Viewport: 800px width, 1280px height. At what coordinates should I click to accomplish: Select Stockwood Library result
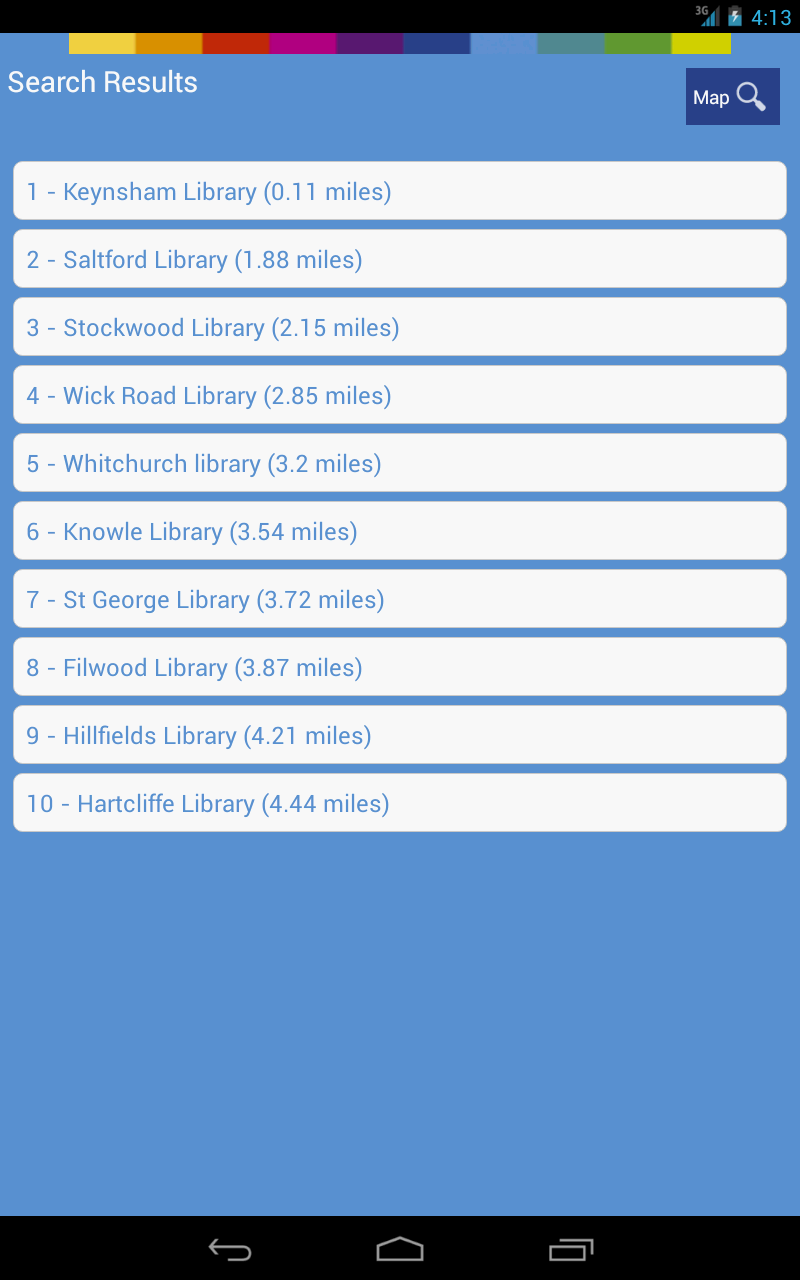[x=400, y=326]
